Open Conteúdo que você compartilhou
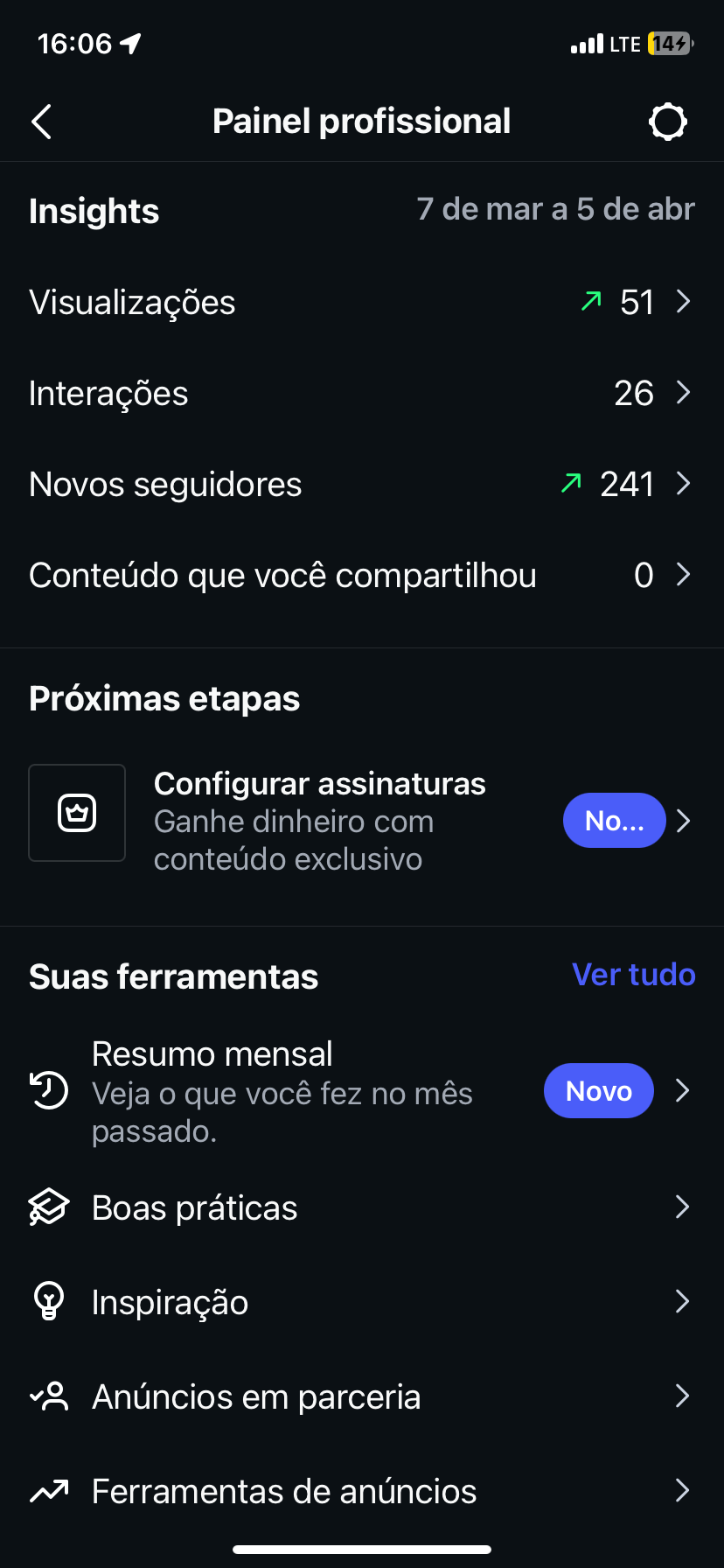 coord(361,576)
